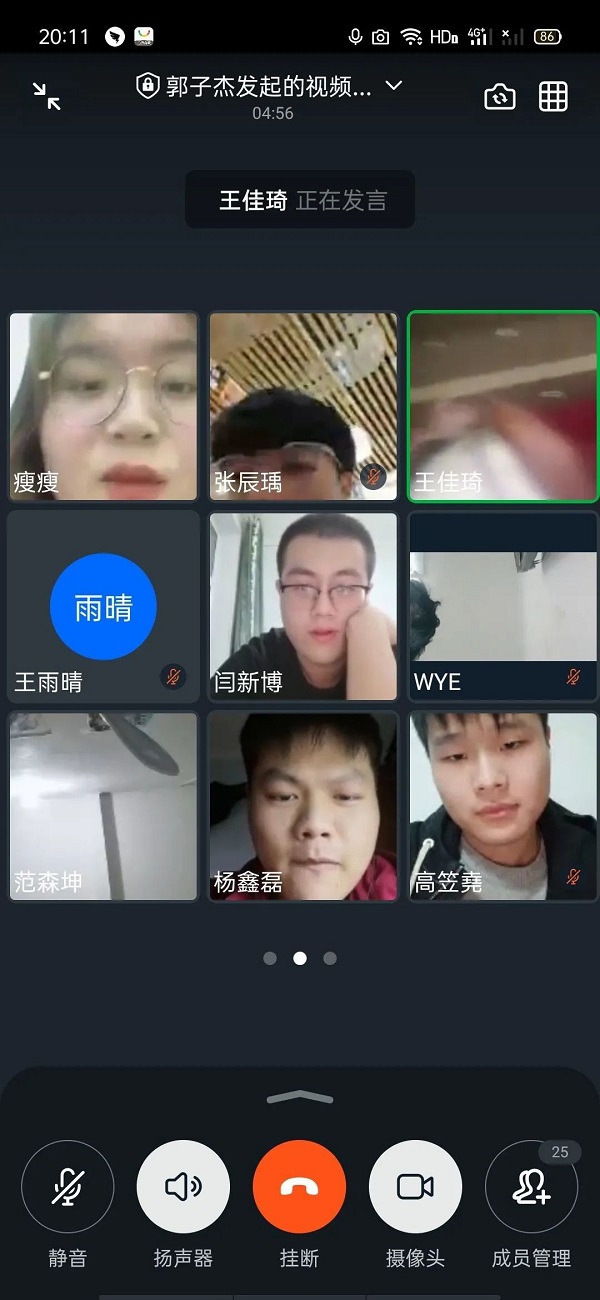View 杨鑫磊's video tile

click(303, 806)
